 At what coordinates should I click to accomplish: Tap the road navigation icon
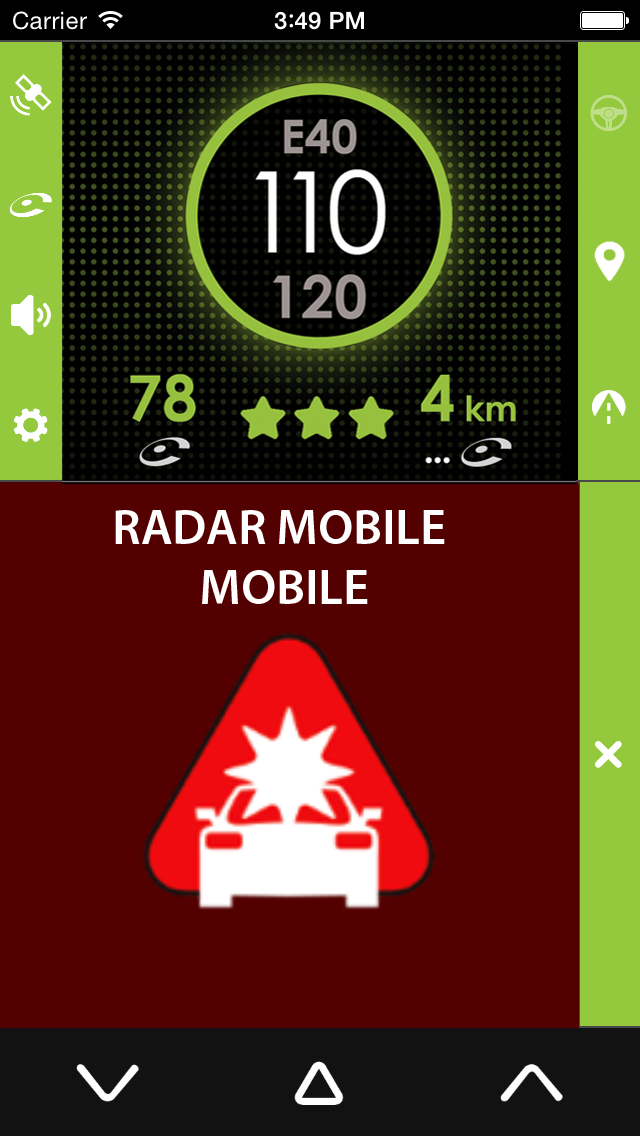pyautogui.click(x=609, y=405)
